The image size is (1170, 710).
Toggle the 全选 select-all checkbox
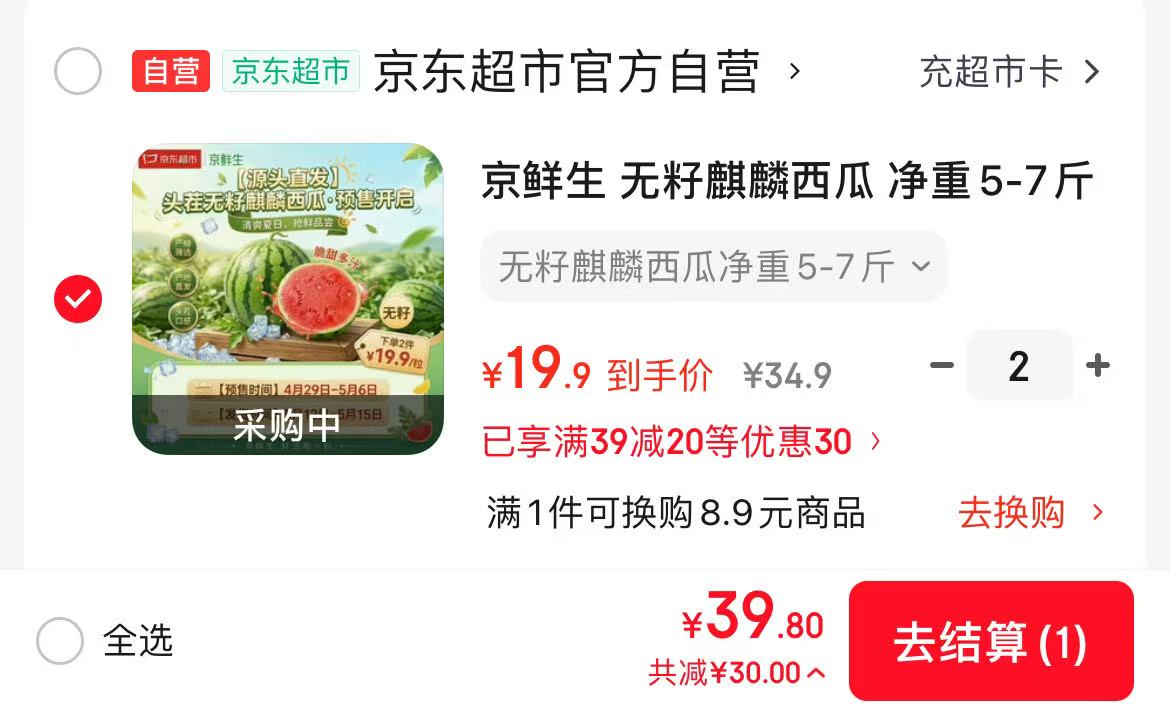point(60,641)
